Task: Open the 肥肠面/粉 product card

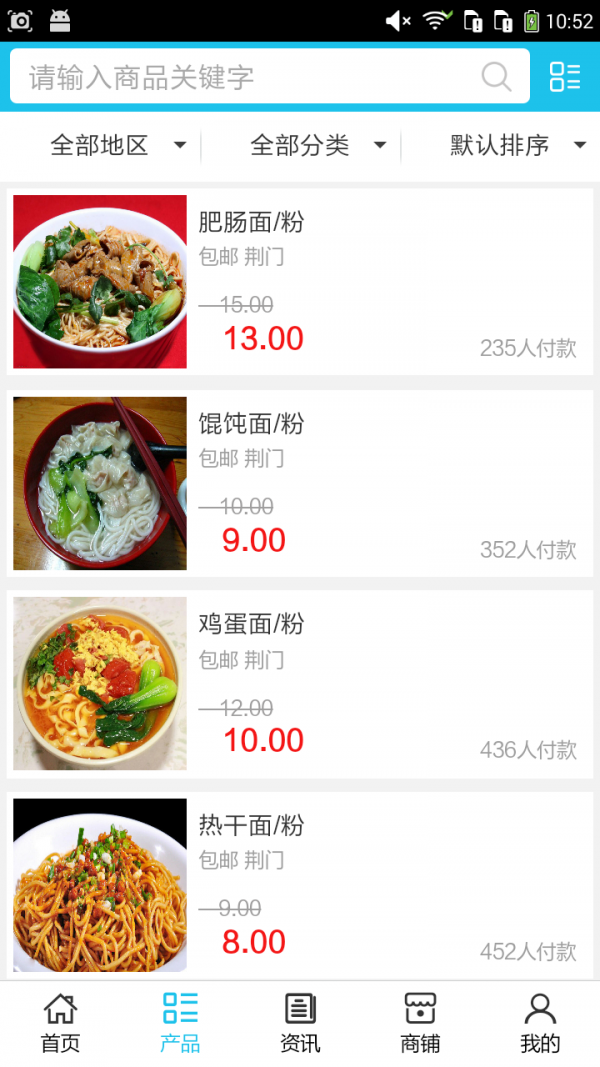Action: 300,282
